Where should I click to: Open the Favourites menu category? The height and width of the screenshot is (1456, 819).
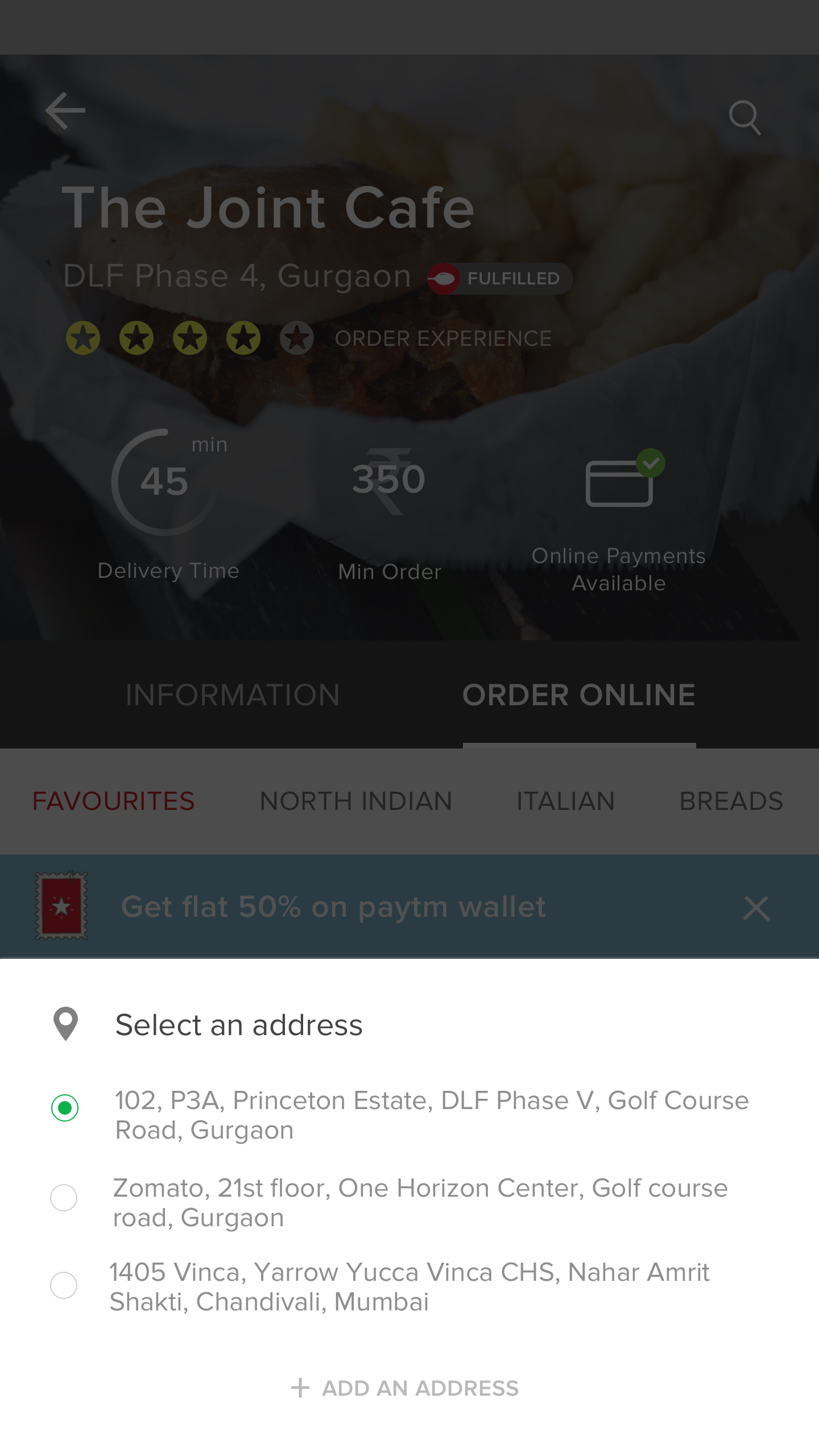(114, 801)
